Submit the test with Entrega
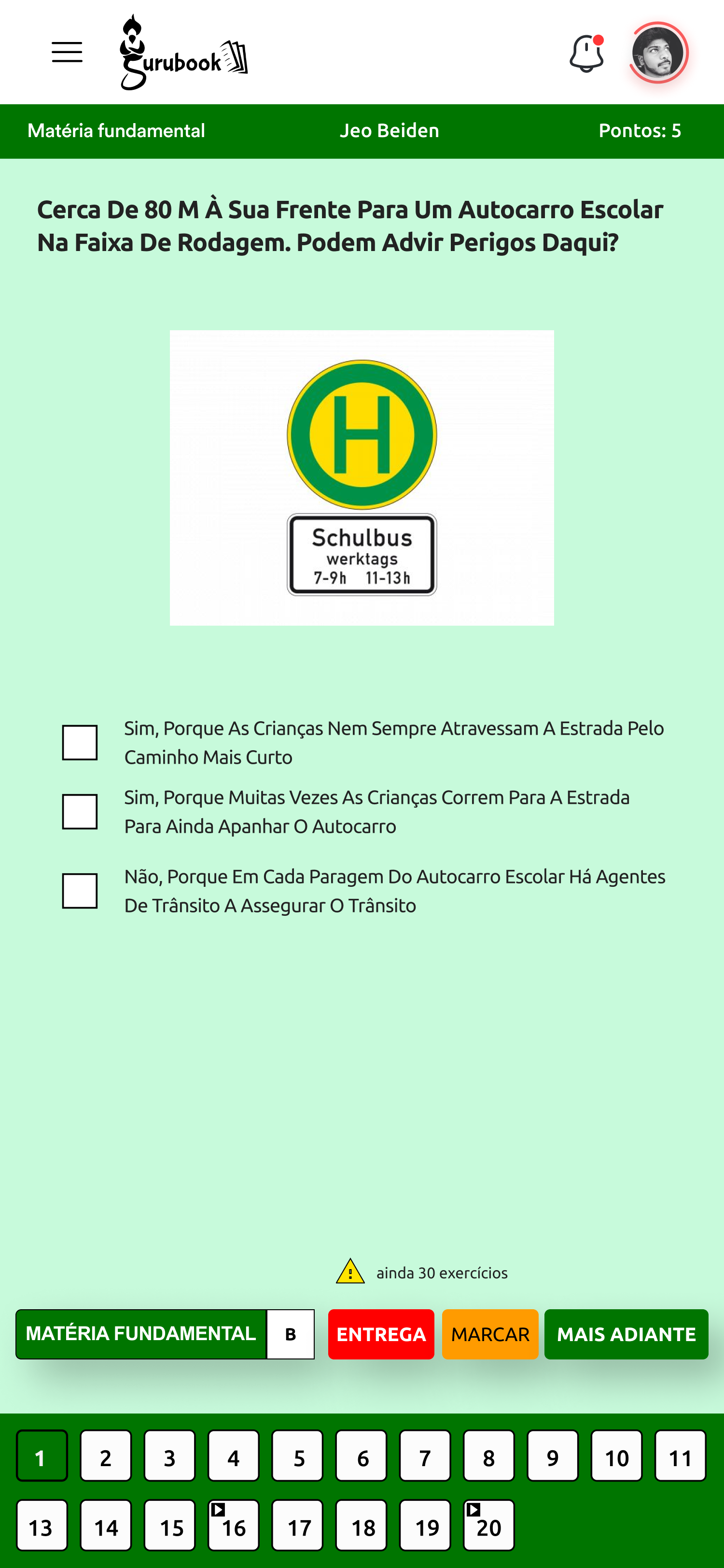 point(381,1334)
